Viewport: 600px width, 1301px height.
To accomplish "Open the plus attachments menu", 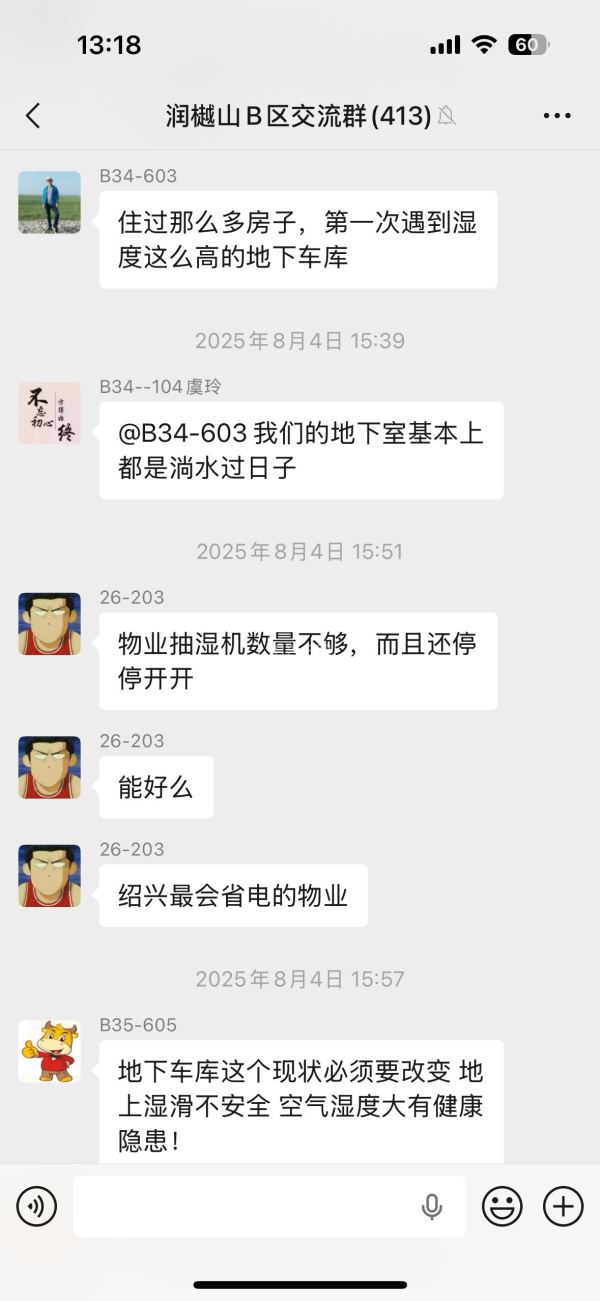I will coord(563,1207).
